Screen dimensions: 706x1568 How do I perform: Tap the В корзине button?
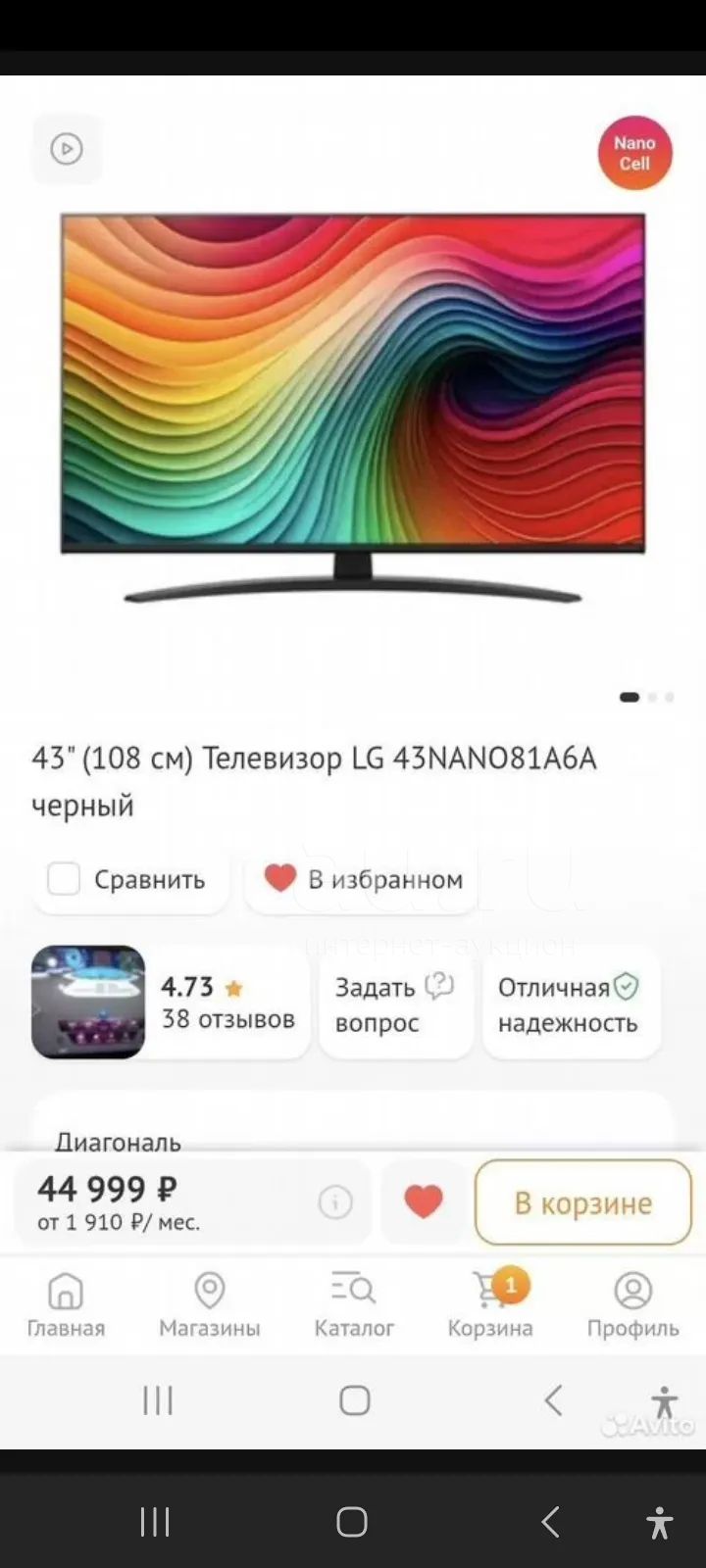pos(583,1202)
